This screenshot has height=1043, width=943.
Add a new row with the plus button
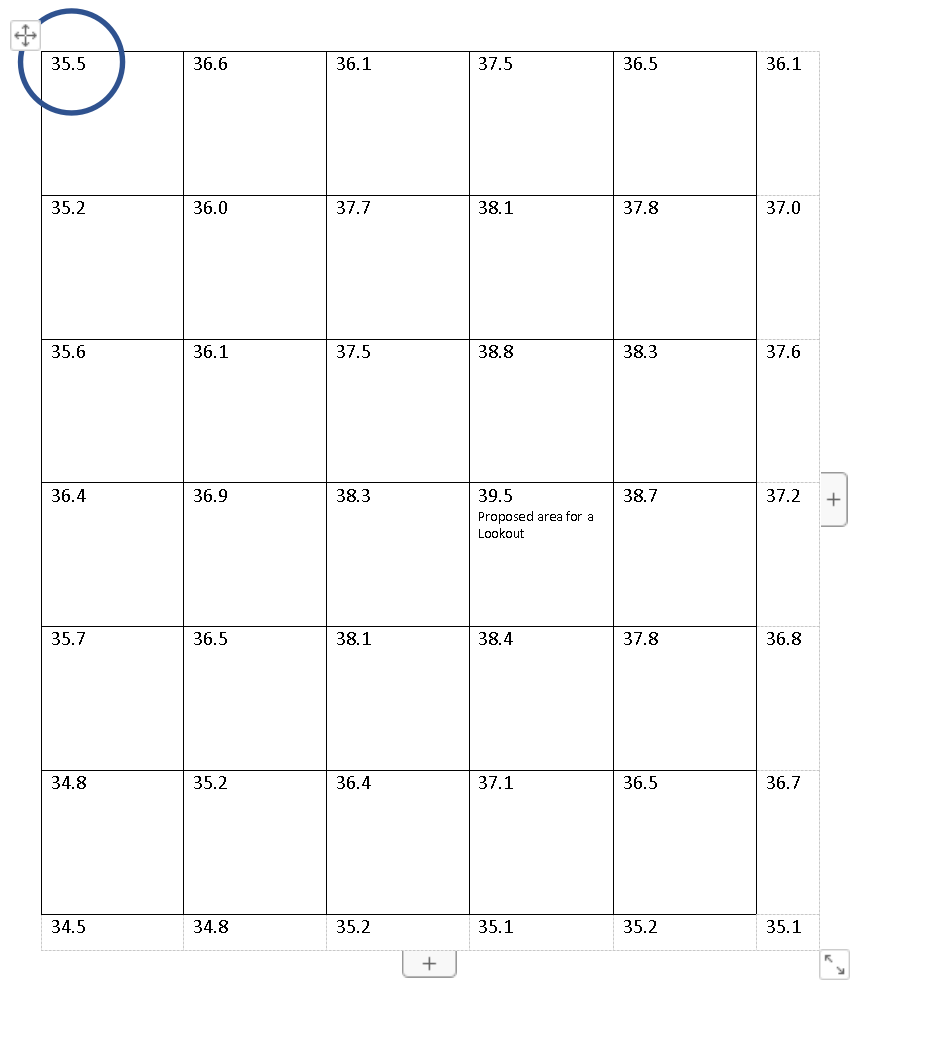[x=429, y=963]
